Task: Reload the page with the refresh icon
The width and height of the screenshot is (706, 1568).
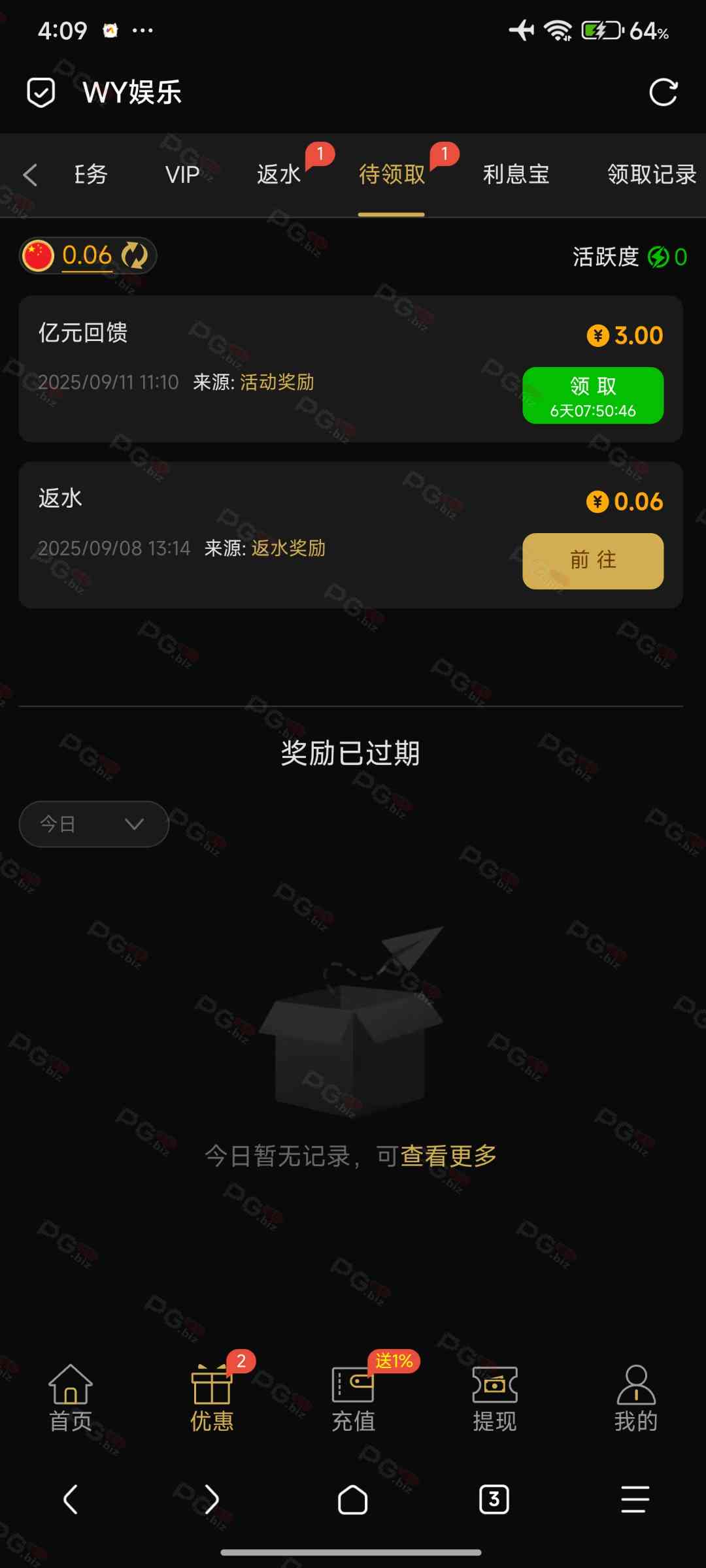Action: point(663,92)
